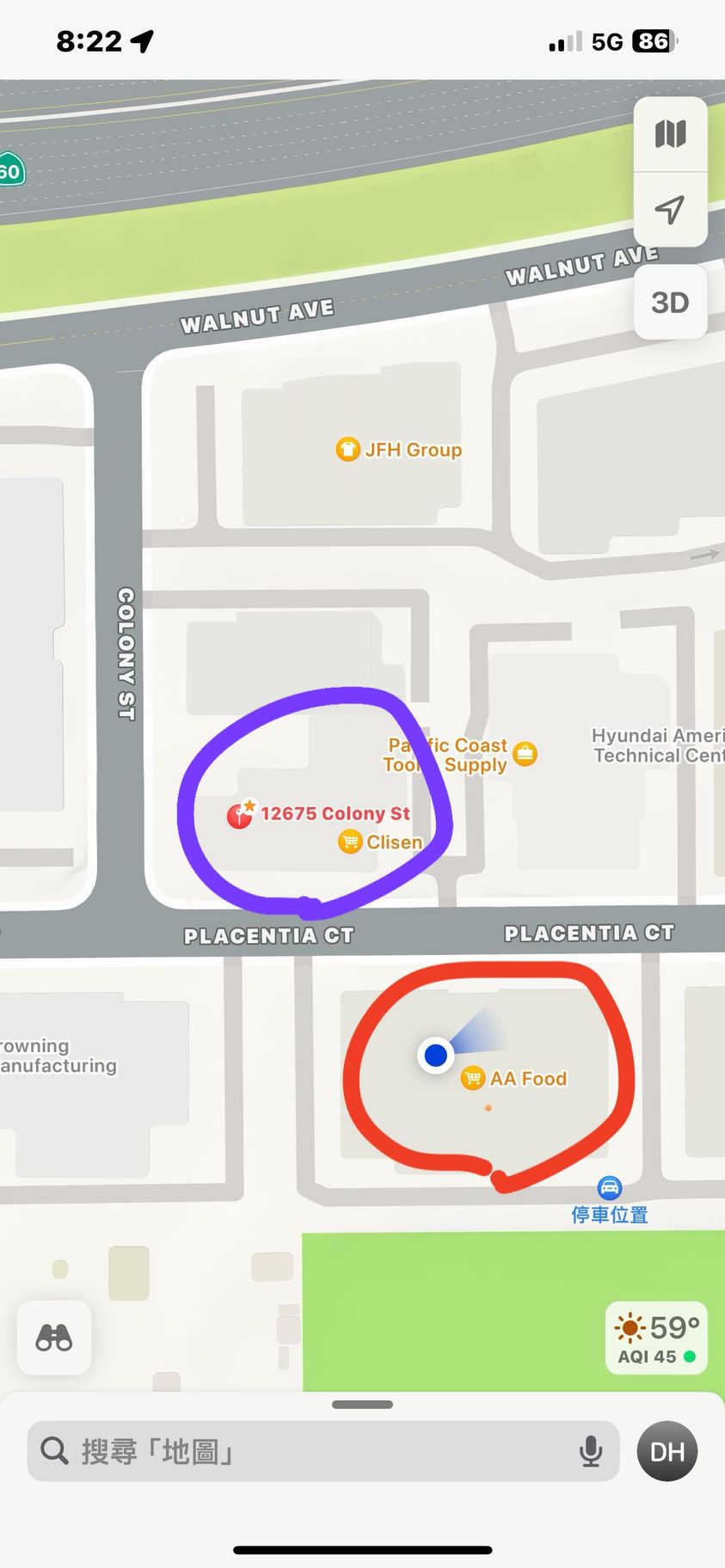This screenshot has height=1568, width=725.
Task: Open Hyundai America Technical Center label
Action: [x=658, y=745]
